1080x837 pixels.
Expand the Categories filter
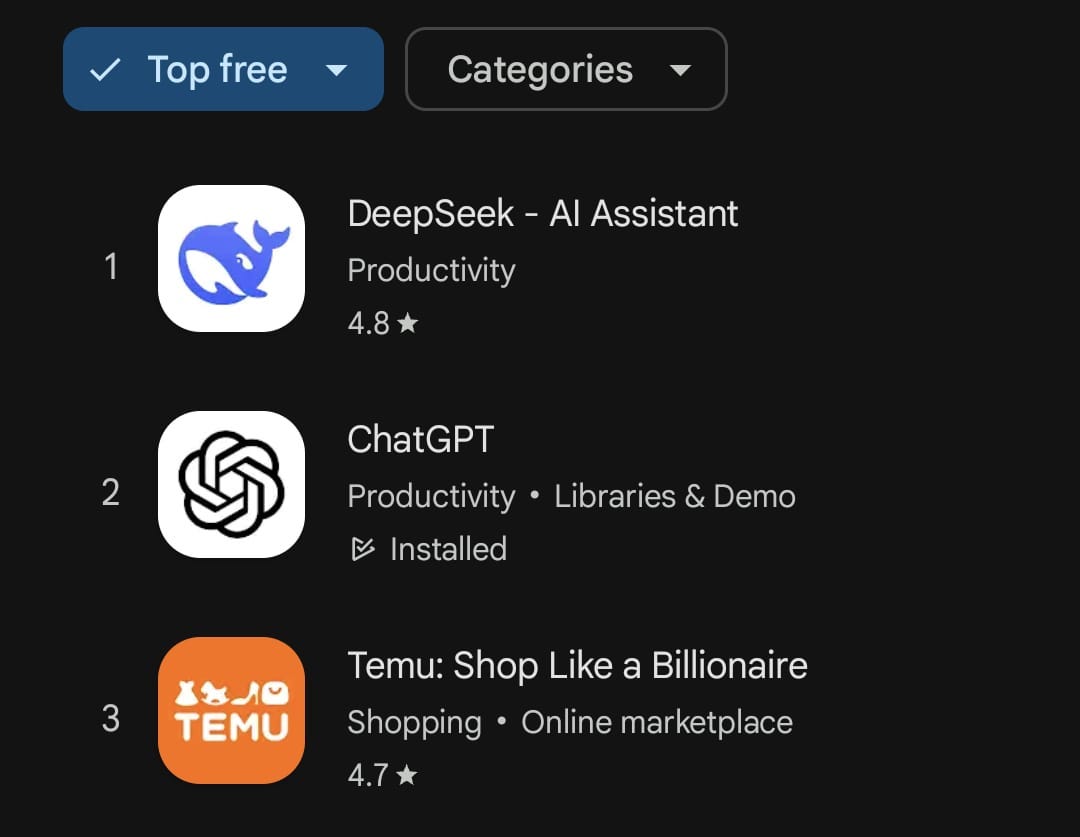(x=565, y=69)
